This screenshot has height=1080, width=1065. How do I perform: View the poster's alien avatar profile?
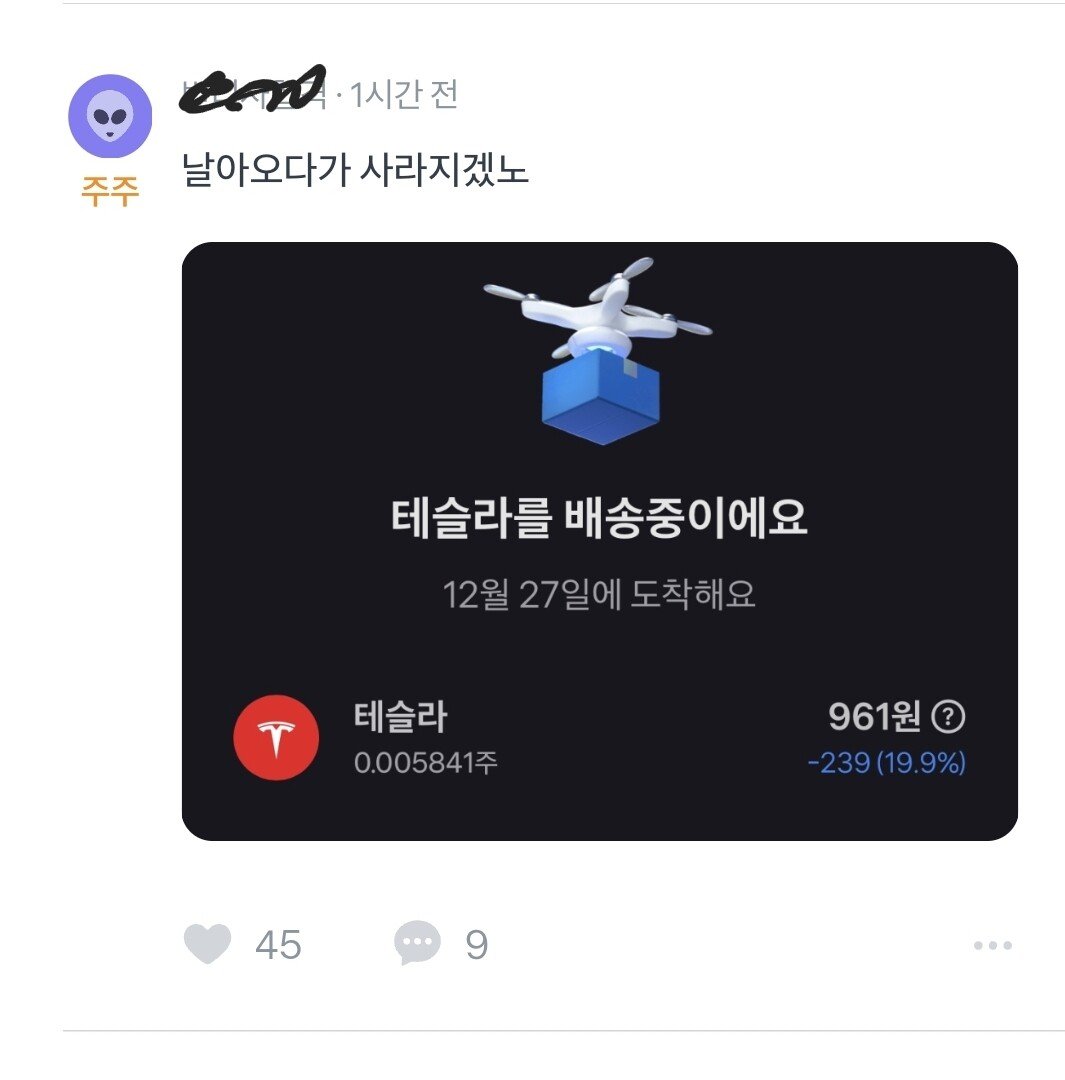[x=110, y=117]
